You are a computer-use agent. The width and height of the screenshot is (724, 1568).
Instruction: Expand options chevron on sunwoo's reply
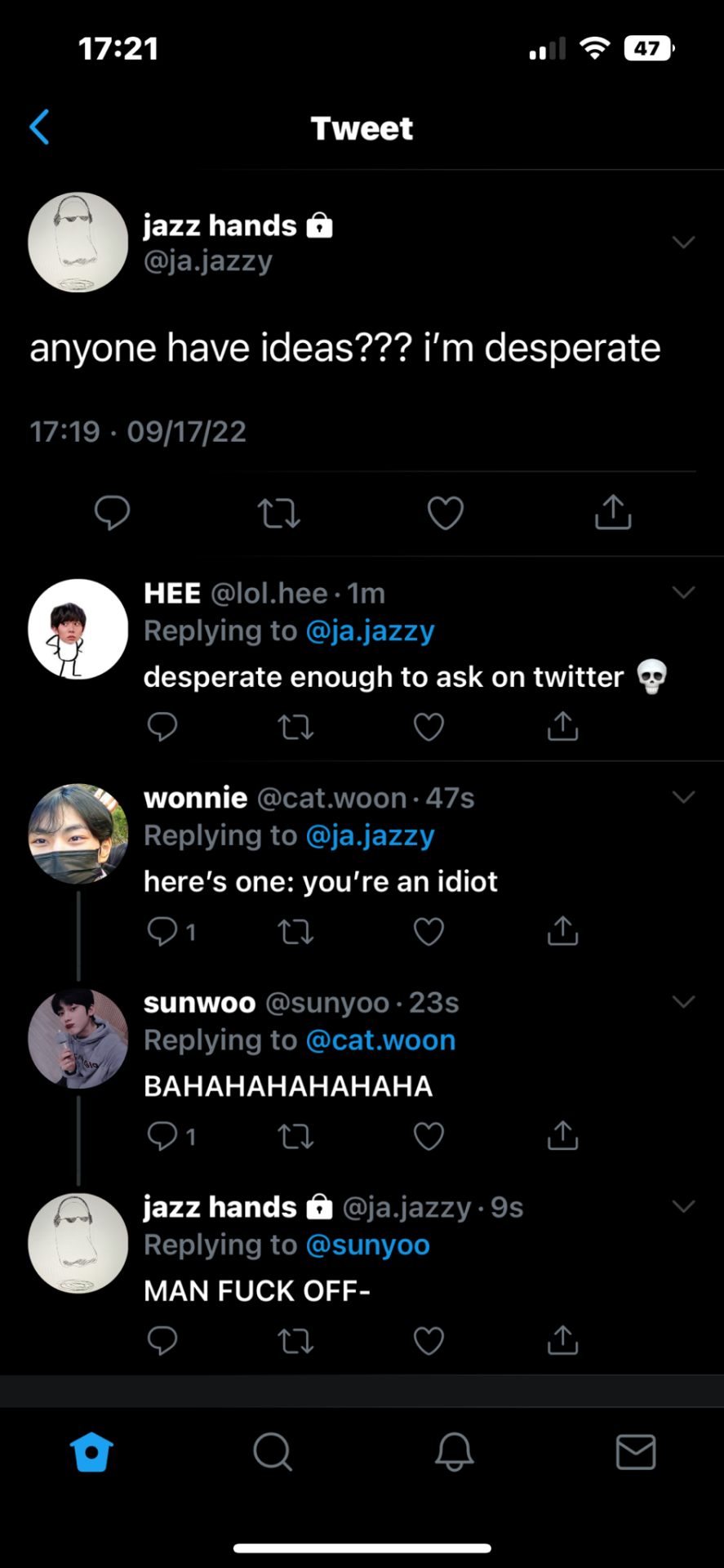(683, 1002)
